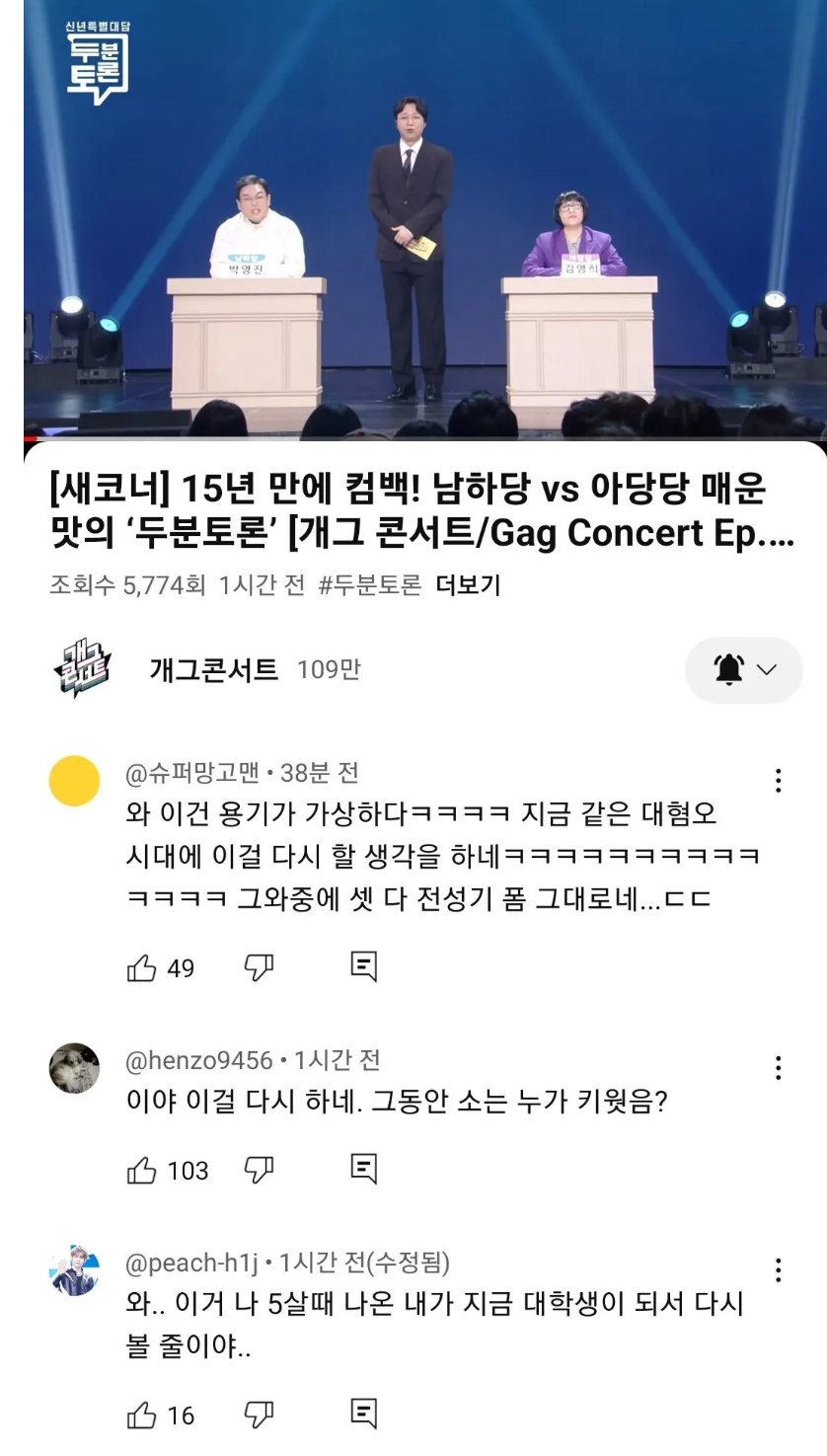The image size is (827, 1456).
Task: Dislike @henzo9456's comment
Action: click(x=259, y=1172)
